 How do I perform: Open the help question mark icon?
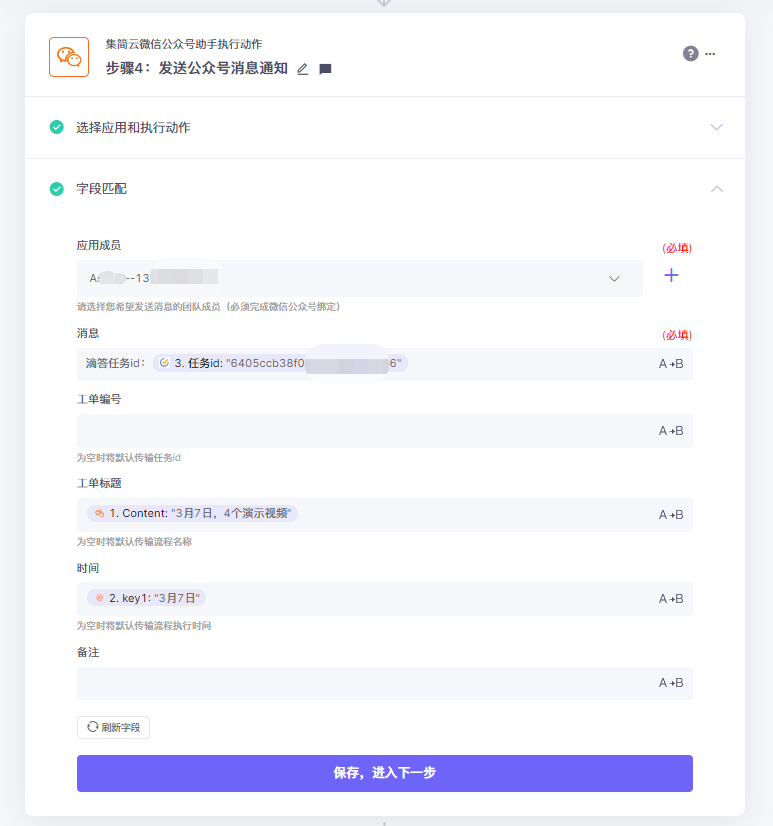tap(690, 53)
